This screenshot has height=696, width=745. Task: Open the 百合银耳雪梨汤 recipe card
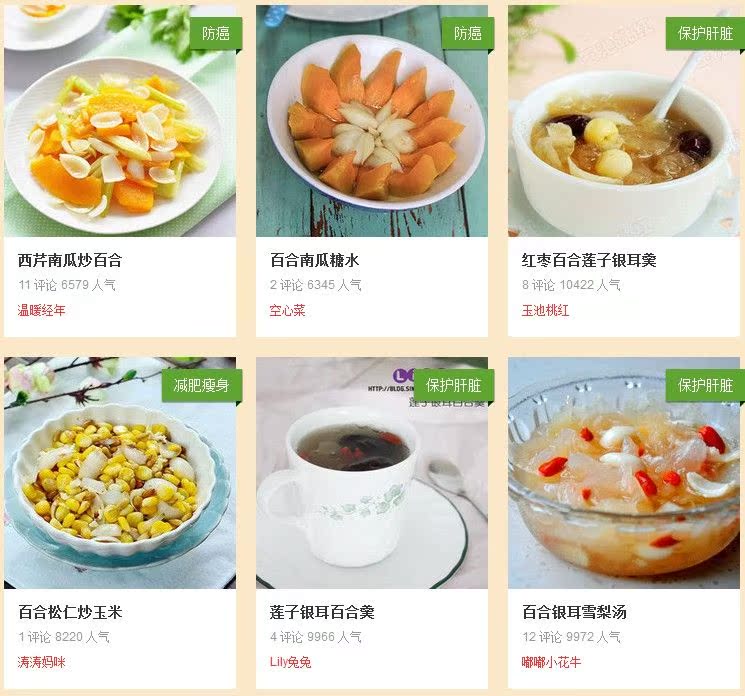574,612
